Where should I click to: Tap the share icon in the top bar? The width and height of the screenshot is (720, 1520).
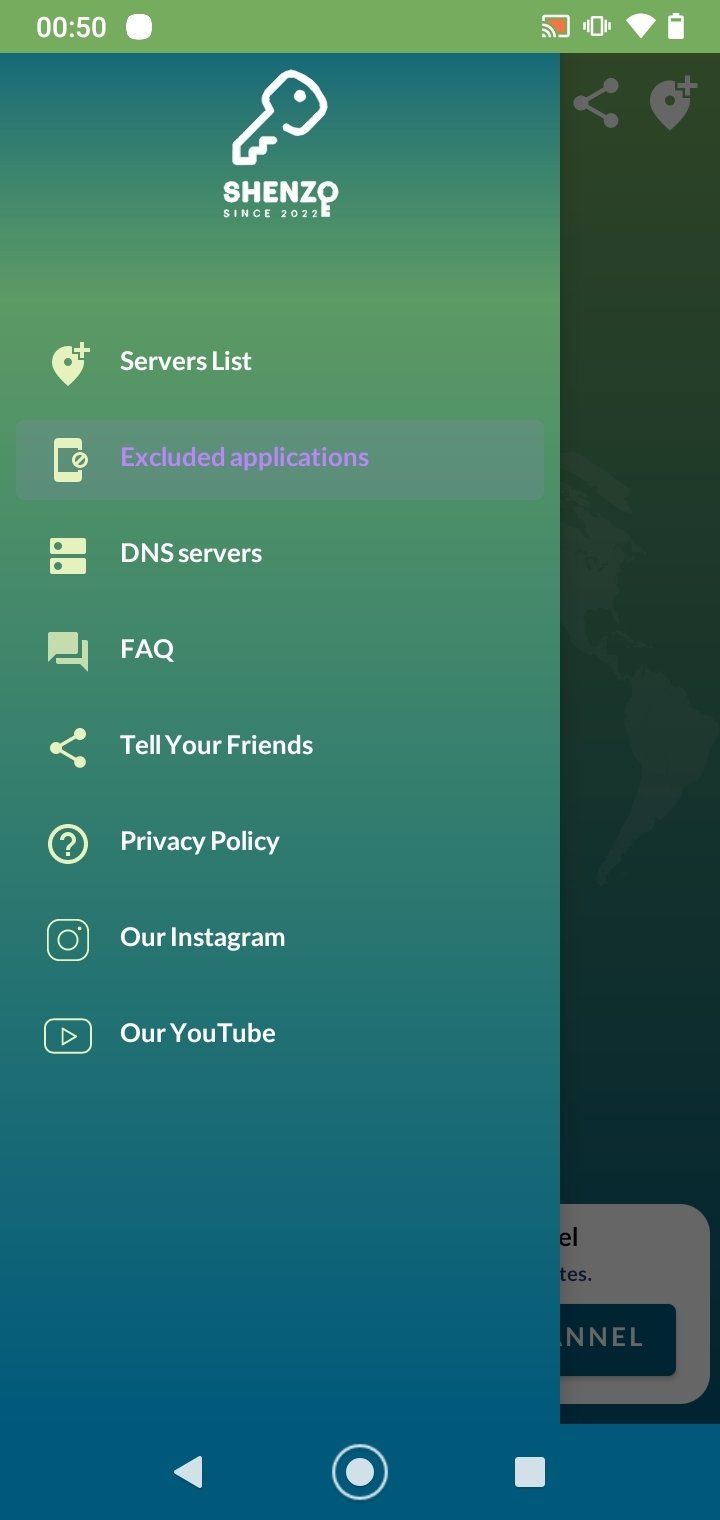click(x=596, y=103)
